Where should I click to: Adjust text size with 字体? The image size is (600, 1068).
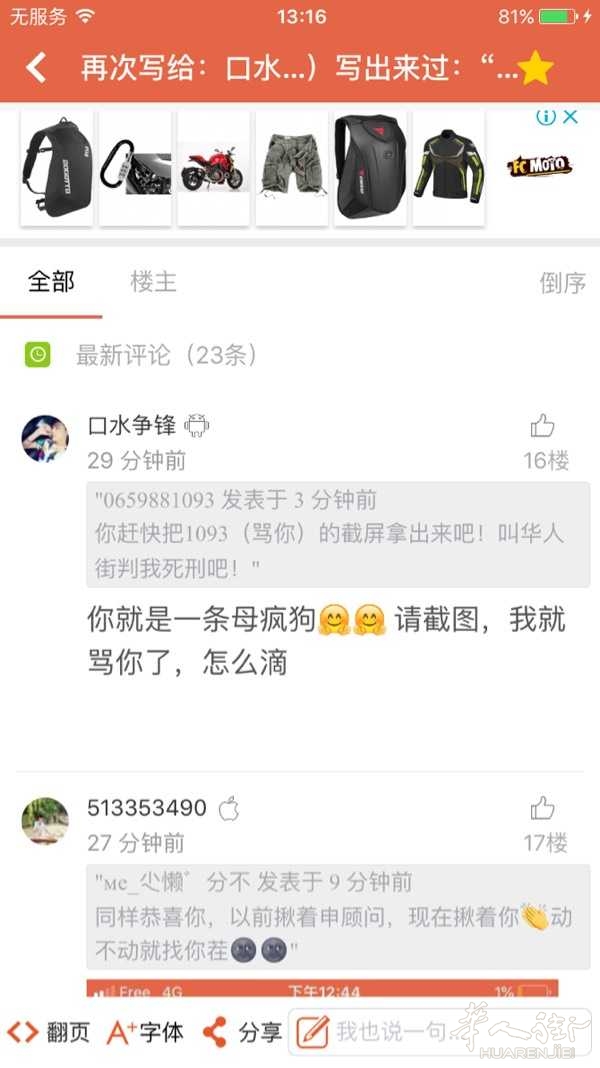145,1032
